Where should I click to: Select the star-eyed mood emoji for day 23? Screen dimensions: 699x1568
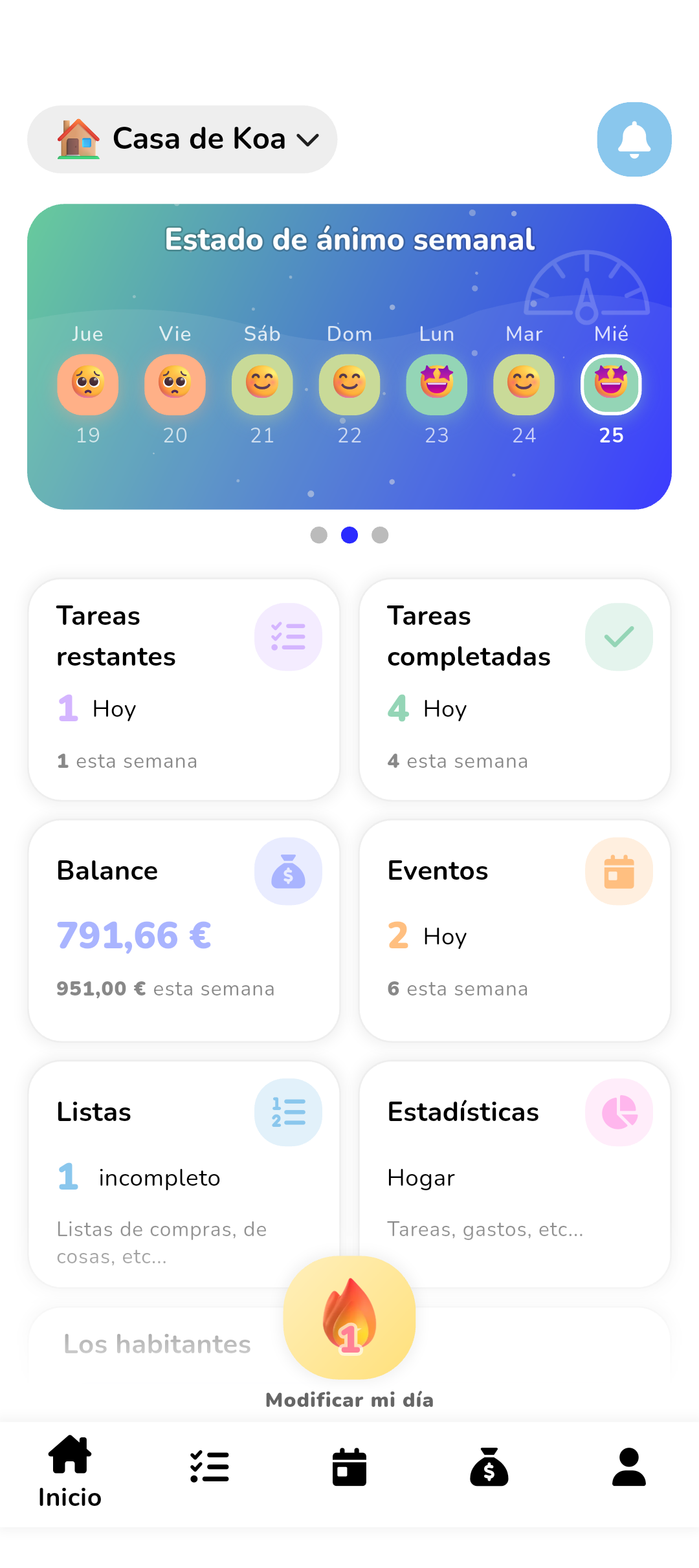(x=436, y=384)
